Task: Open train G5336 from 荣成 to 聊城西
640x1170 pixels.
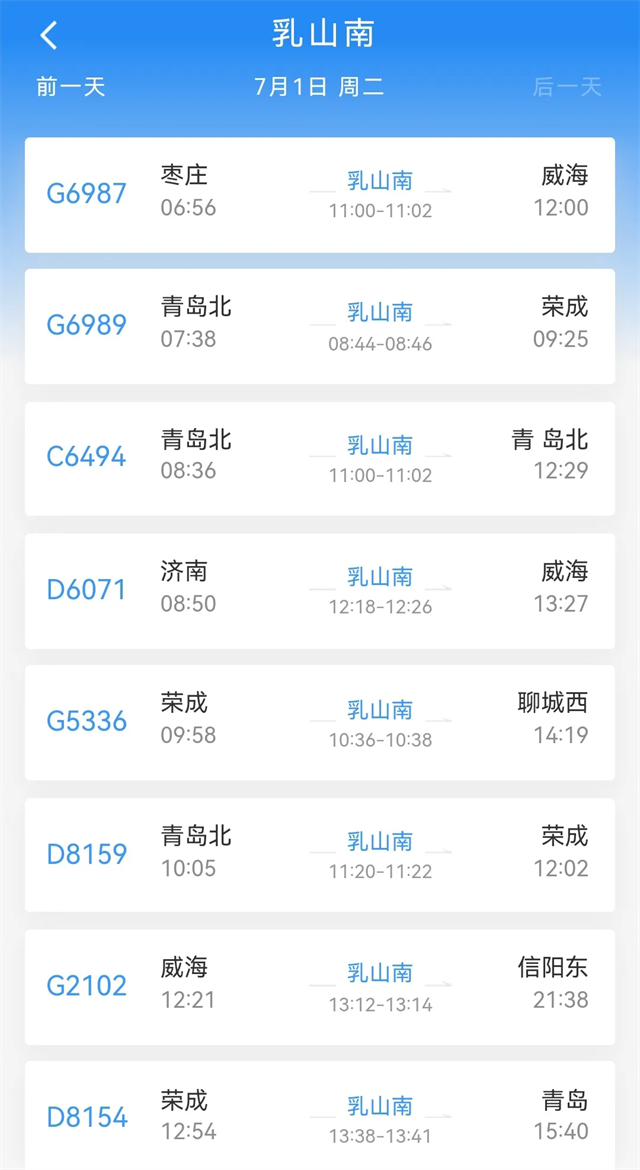Action: point(320,722)
